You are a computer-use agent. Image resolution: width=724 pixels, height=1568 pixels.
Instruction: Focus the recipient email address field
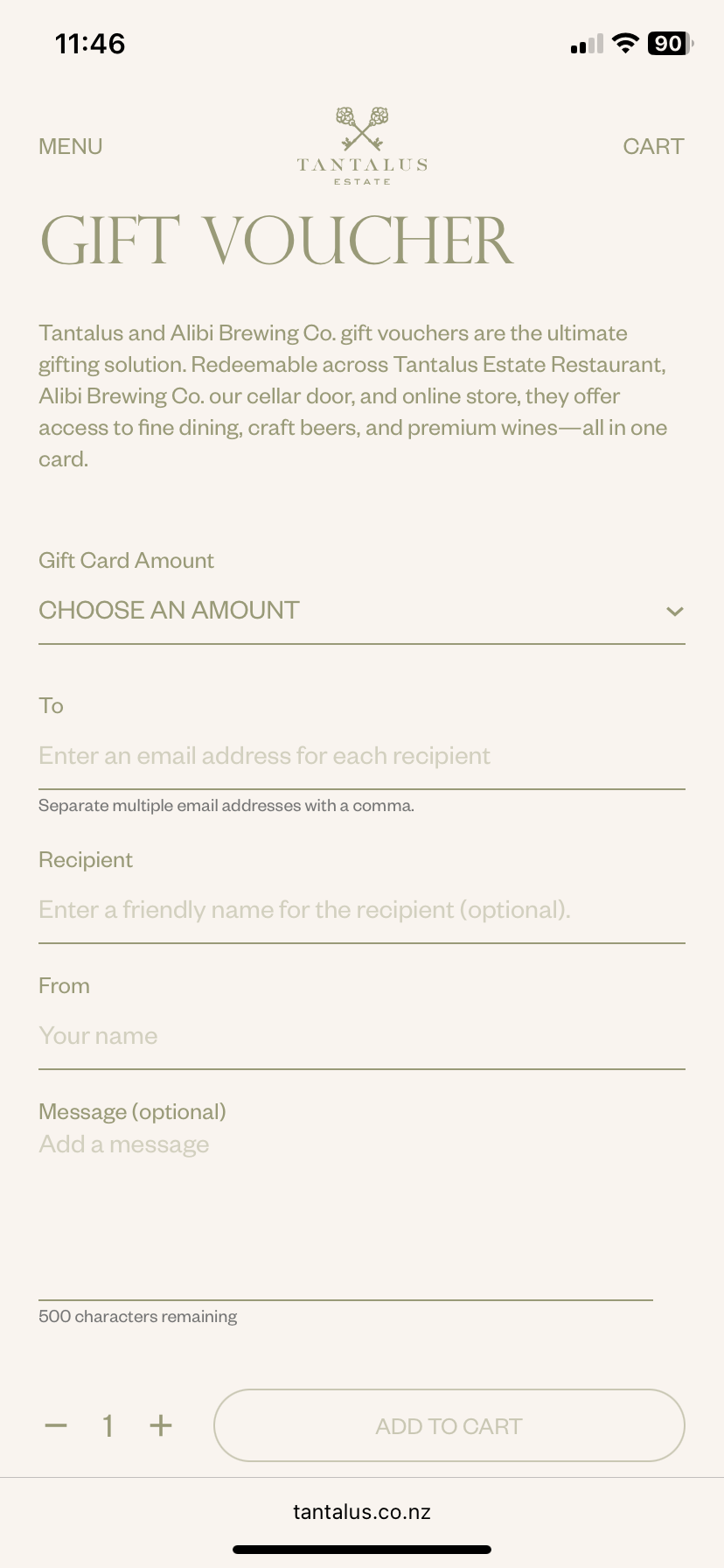point(361,756)
